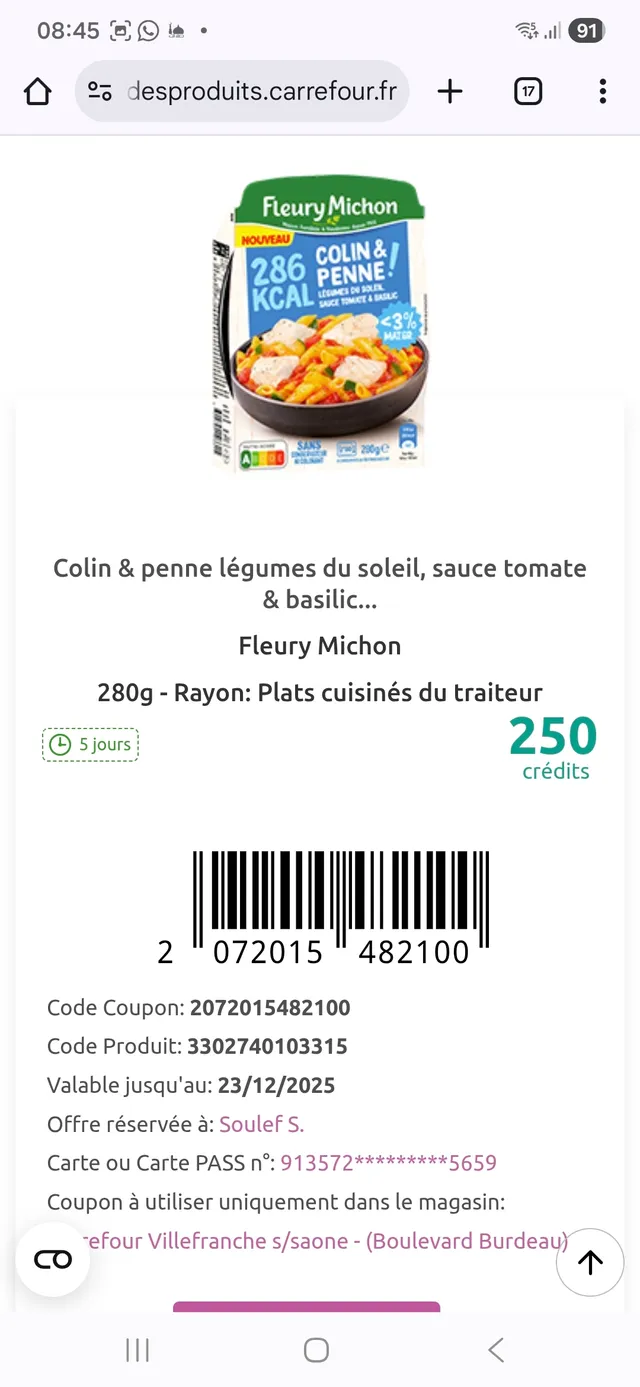Tap the floating link icon button
This screenshot has height=1387, width=640.
coord(53,1259)
